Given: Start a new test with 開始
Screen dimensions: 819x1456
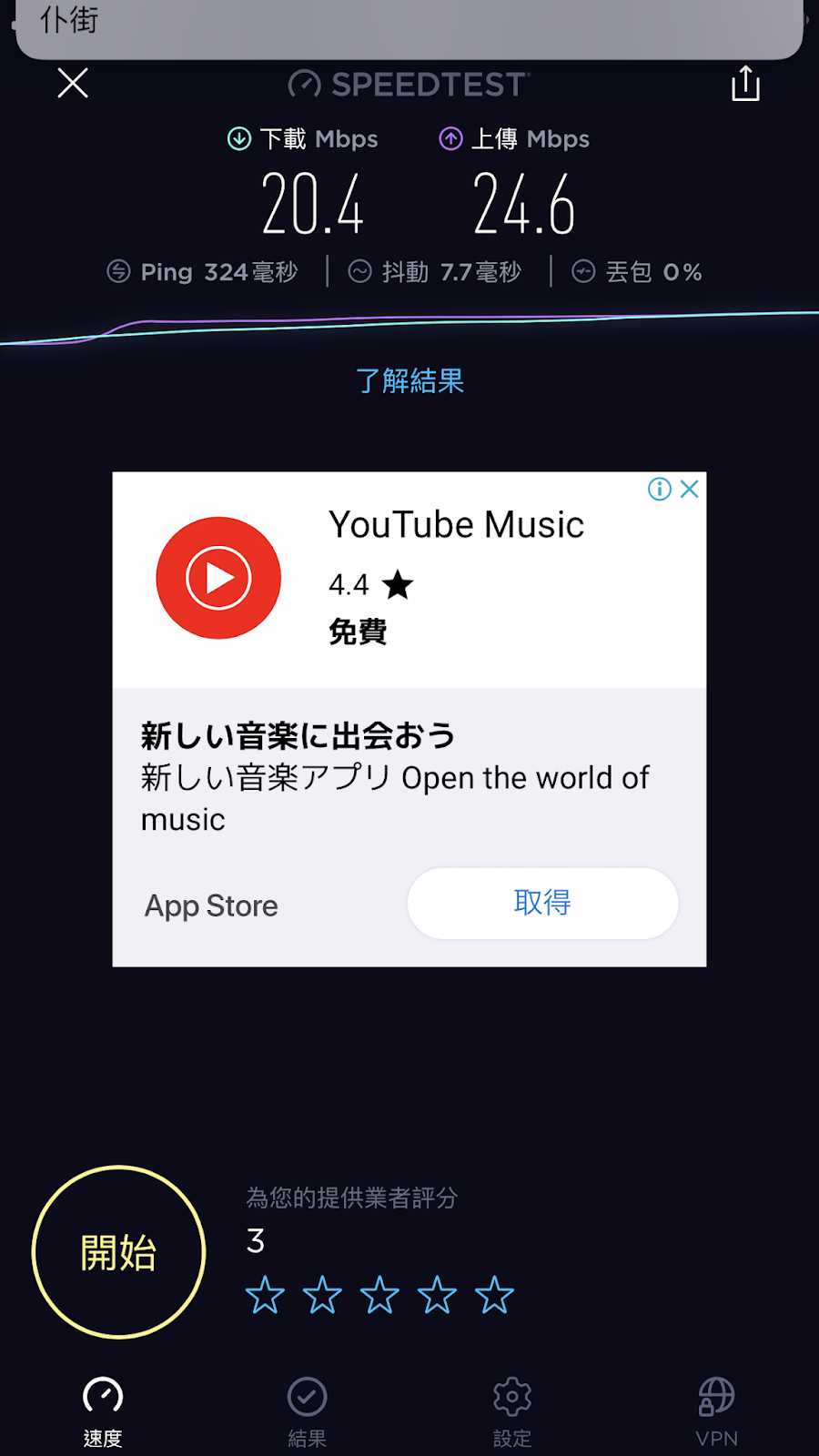Looking at the screenshot, I should tap(118, 1252).
